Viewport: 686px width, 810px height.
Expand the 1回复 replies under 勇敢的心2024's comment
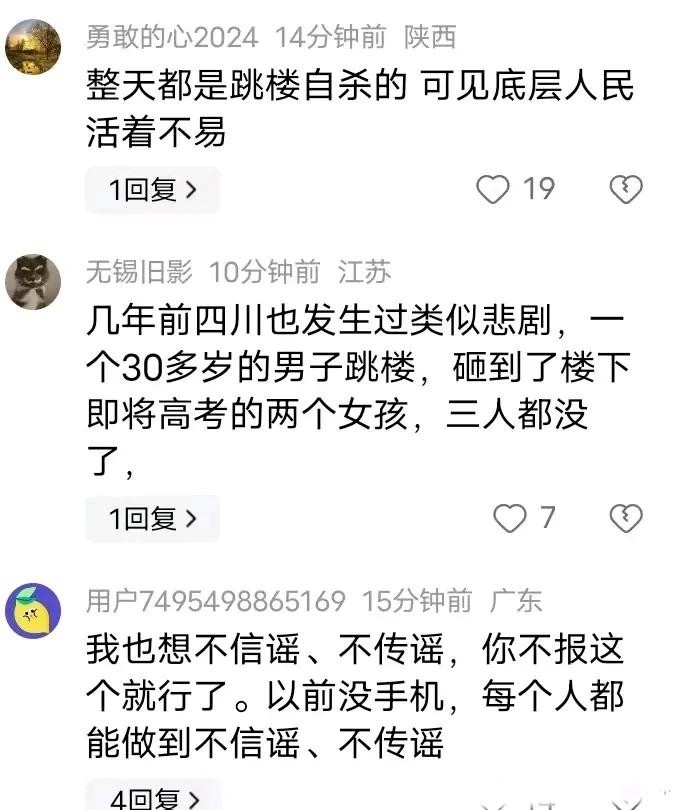tap(151, 190)
